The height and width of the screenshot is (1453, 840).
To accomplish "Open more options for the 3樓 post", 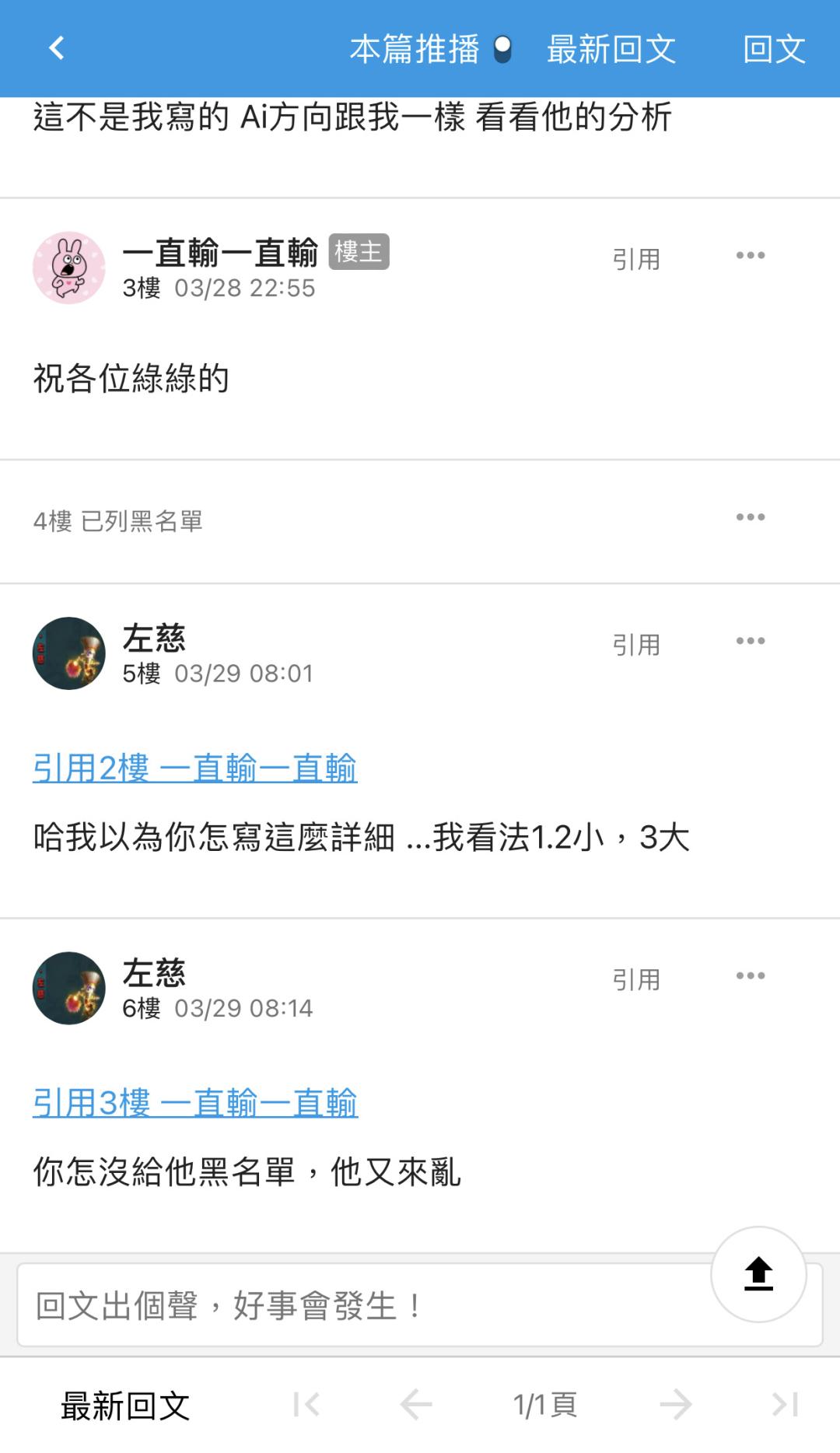I will tap(750, 256).
